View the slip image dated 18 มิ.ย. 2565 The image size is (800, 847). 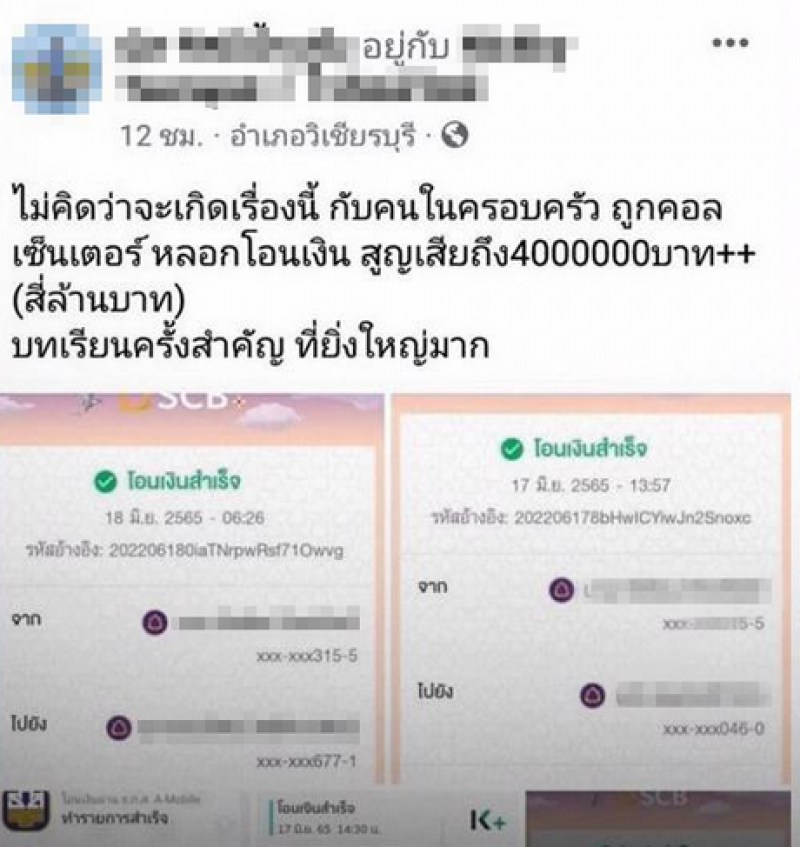190,585
